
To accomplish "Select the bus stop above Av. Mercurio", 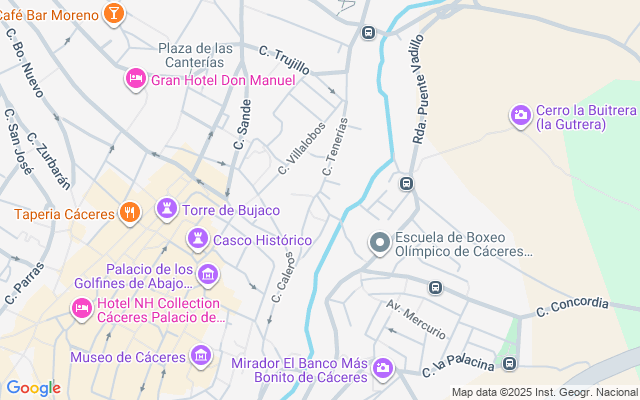I will point(435,288).
